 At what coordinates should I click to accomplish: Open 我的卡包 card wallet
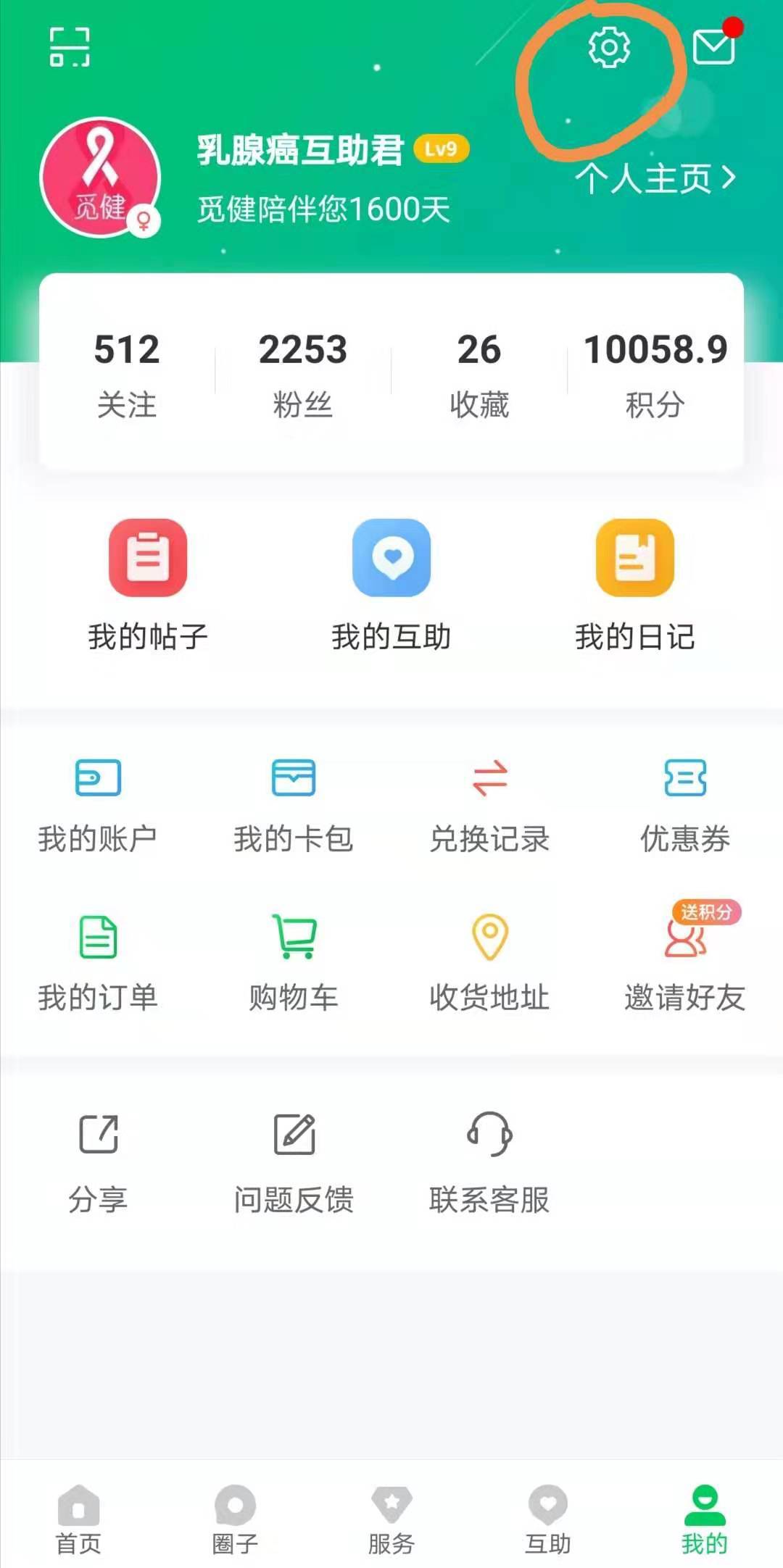[294, 806]
